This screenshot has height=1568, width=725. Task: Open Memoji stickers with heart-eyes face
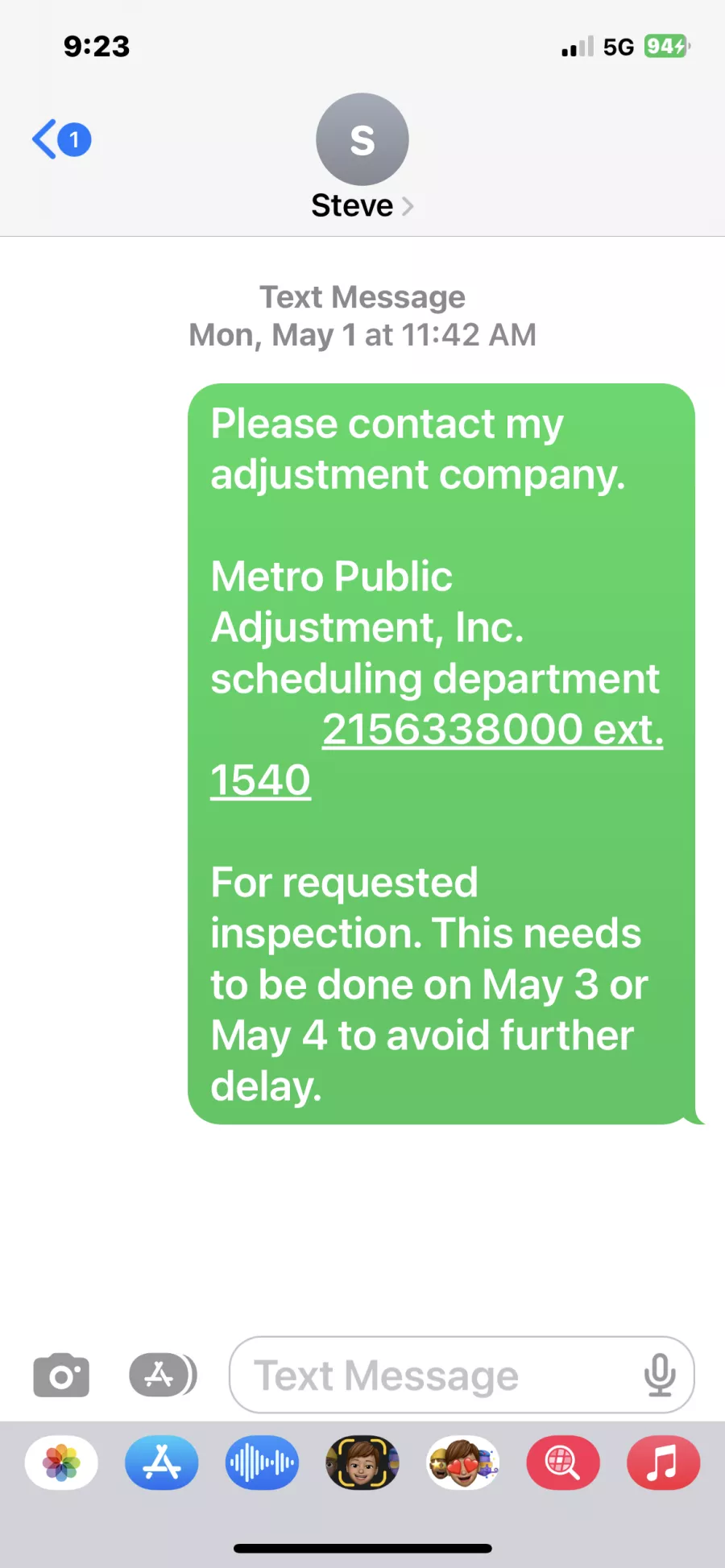[x=462, y=1463]
